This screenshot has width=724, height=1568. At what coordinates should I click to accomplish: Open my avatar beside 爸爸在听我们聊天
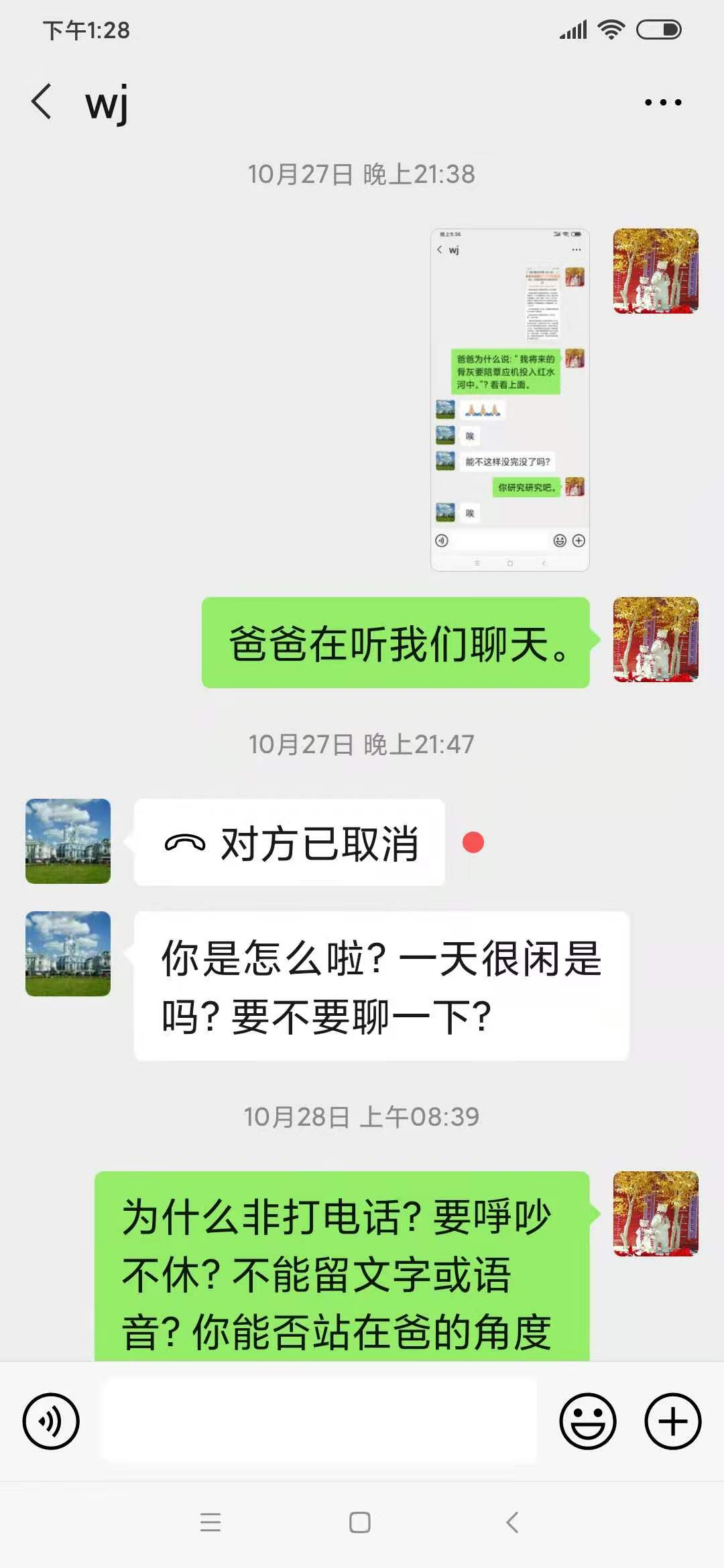[656, 639]
